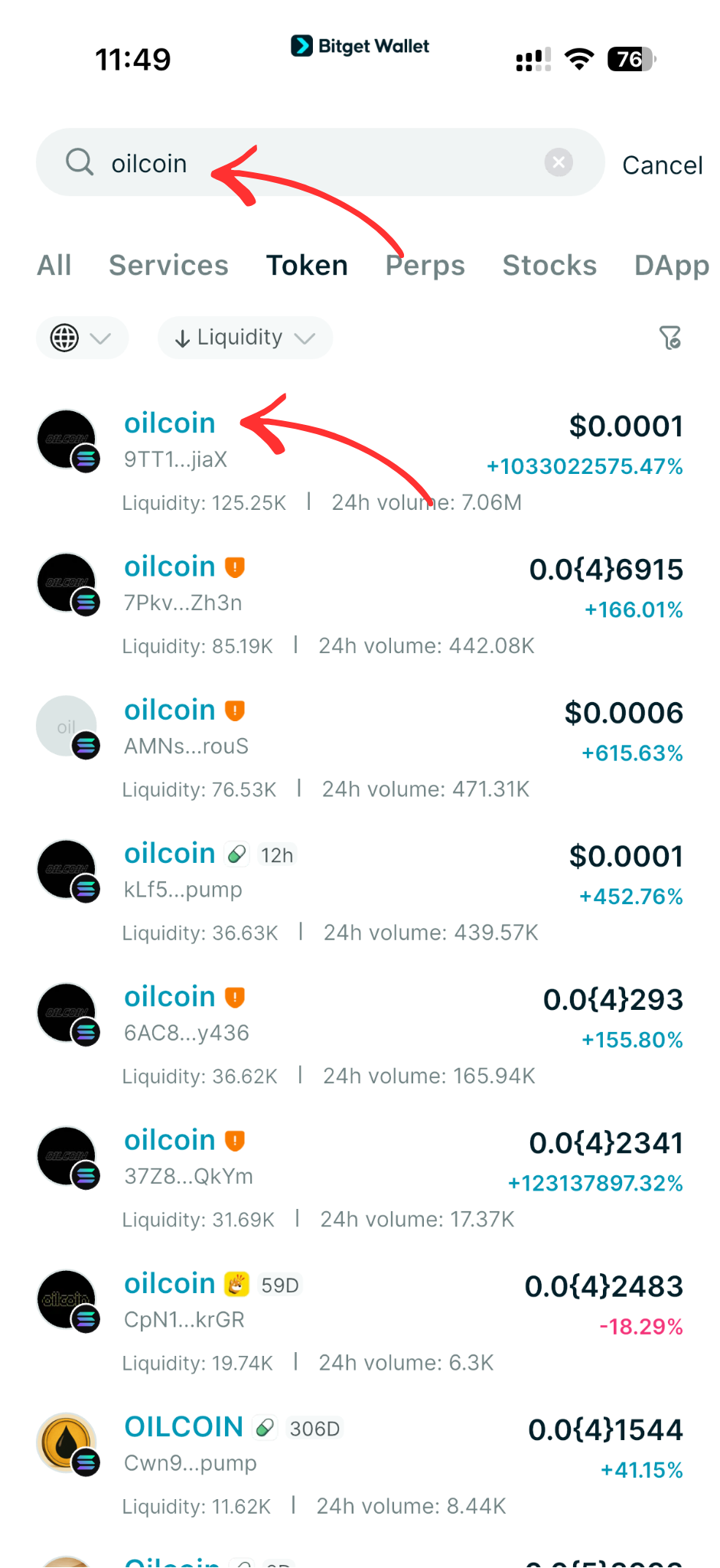
Task: Expand the 12h badge on oilcoin kLf5...pump
Action: 275,854
